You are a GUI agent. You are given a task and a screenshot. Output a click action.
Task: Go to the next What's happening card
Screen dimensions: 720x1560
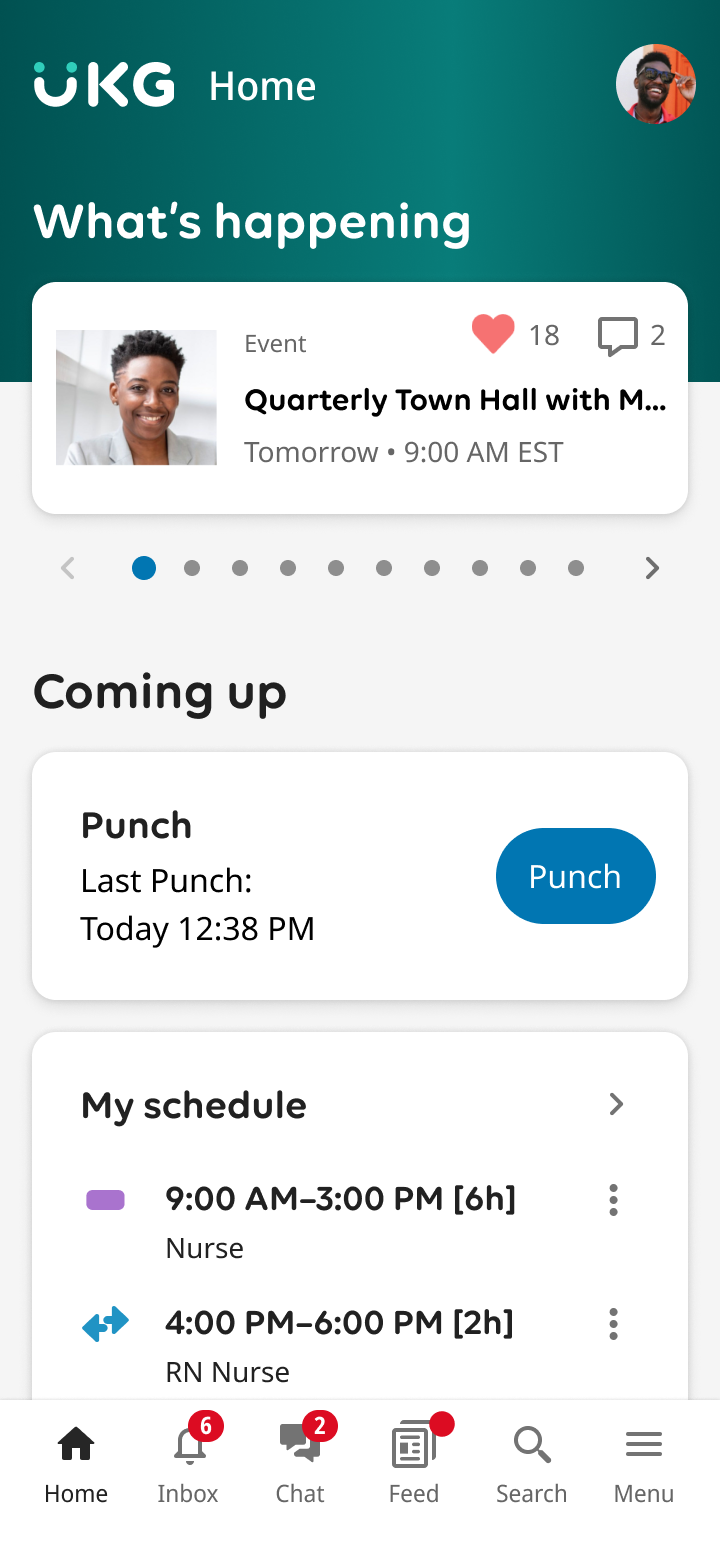(652, 568)
